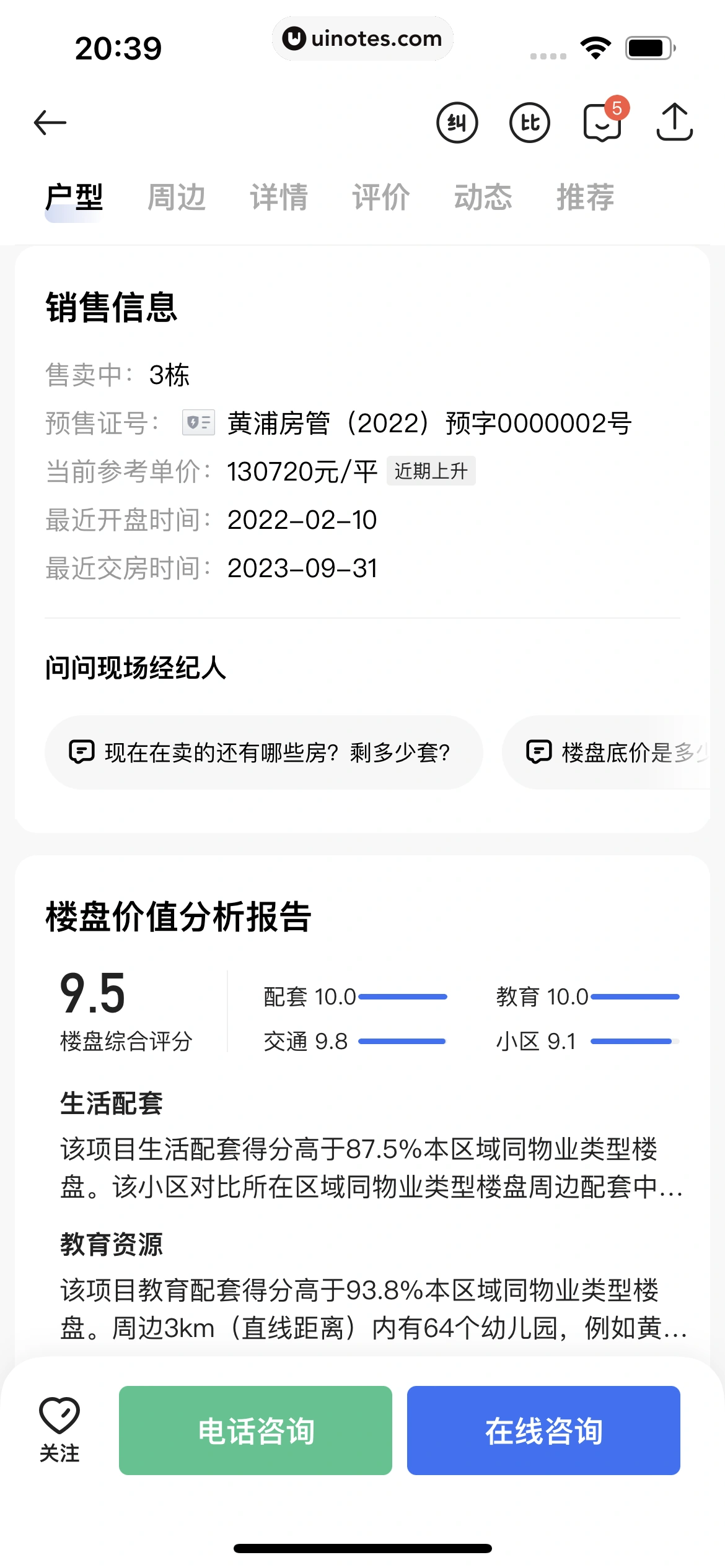
Task: View the presale certificate icon
Action: point(198,423)
